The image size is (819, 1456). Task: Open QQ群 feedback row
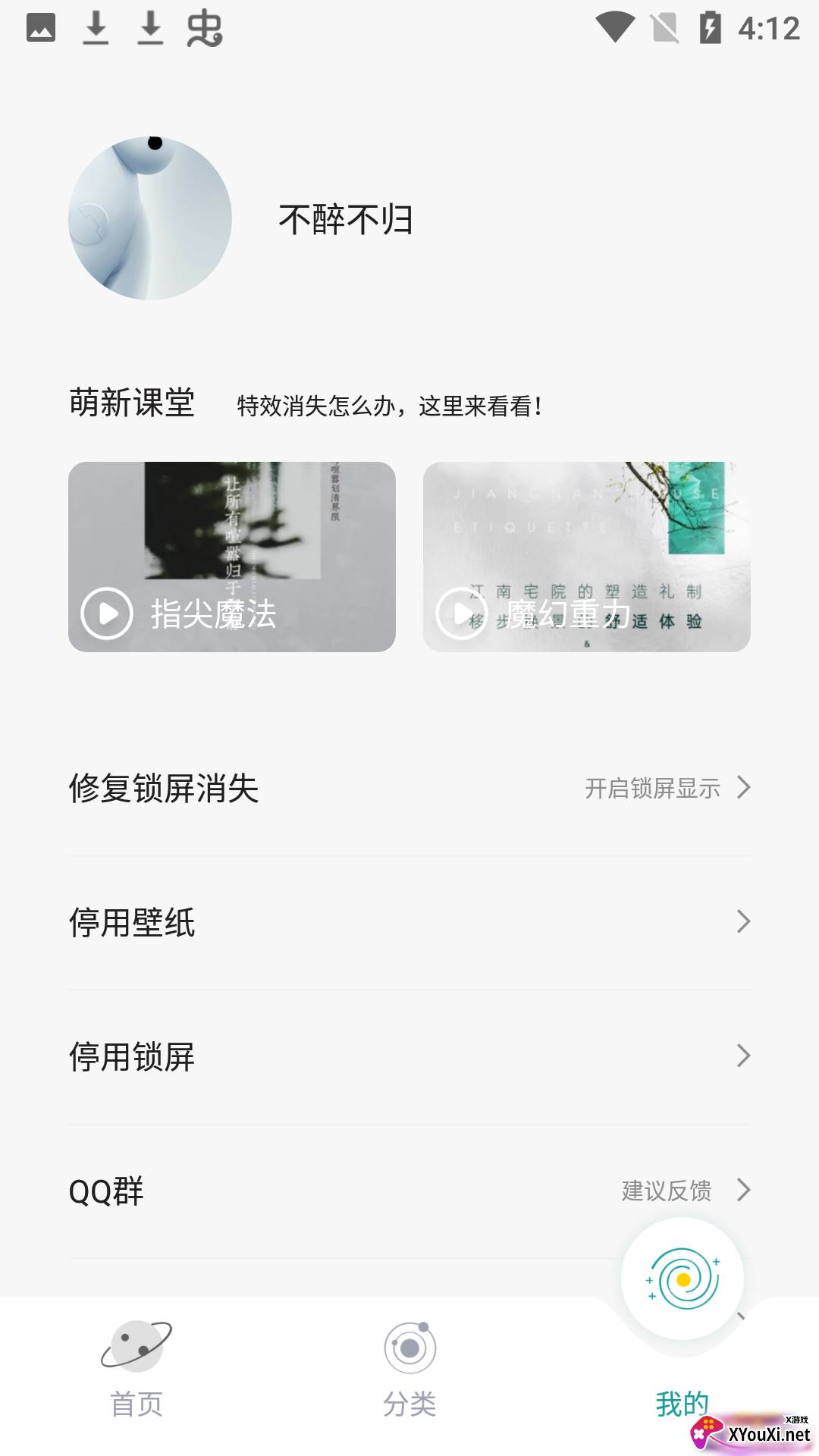409,1191
